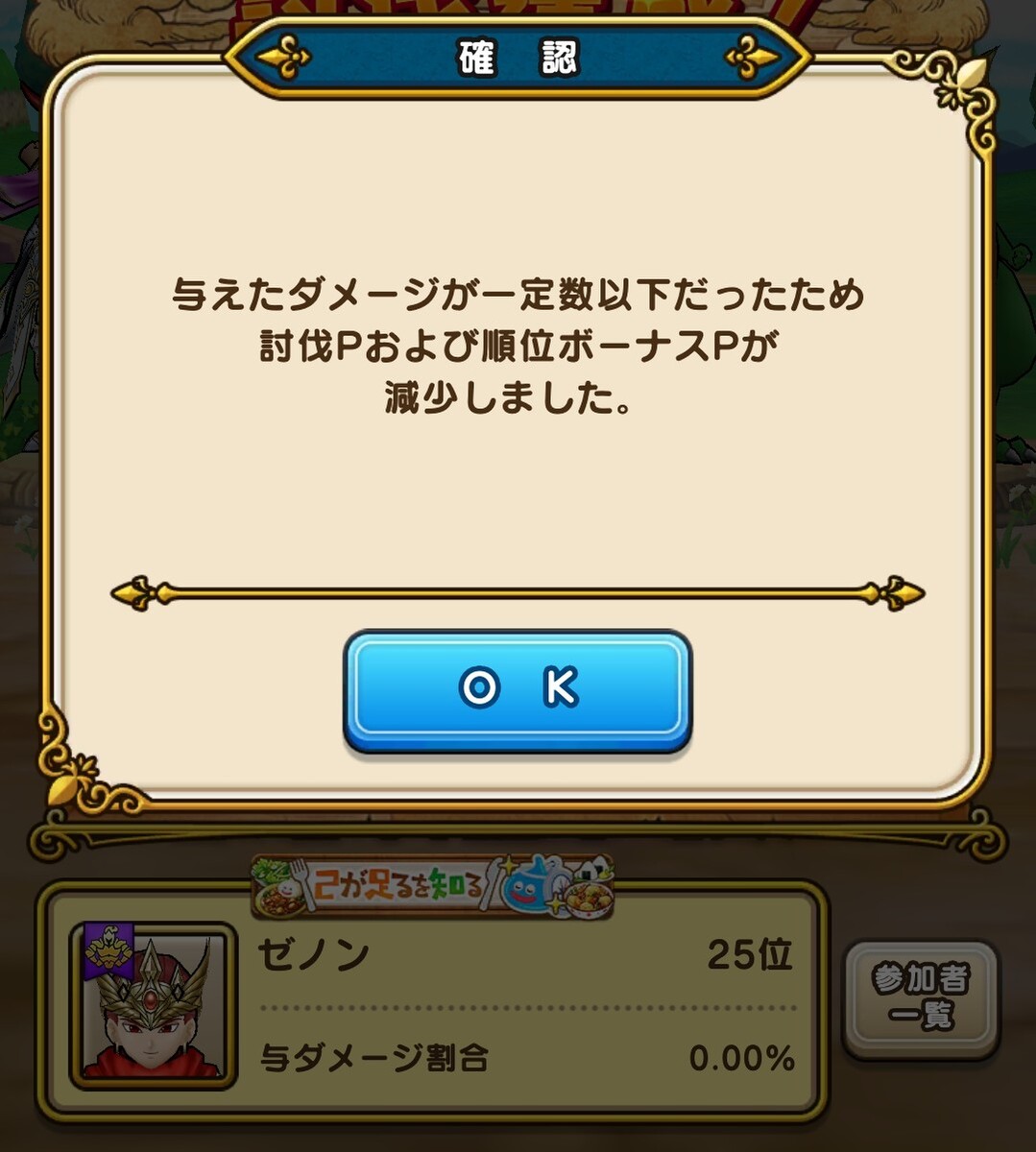Open the 参加者一覧 participants list
Image resolution: width=1036 pixels, height=1152 pixels.
[920, 997]
